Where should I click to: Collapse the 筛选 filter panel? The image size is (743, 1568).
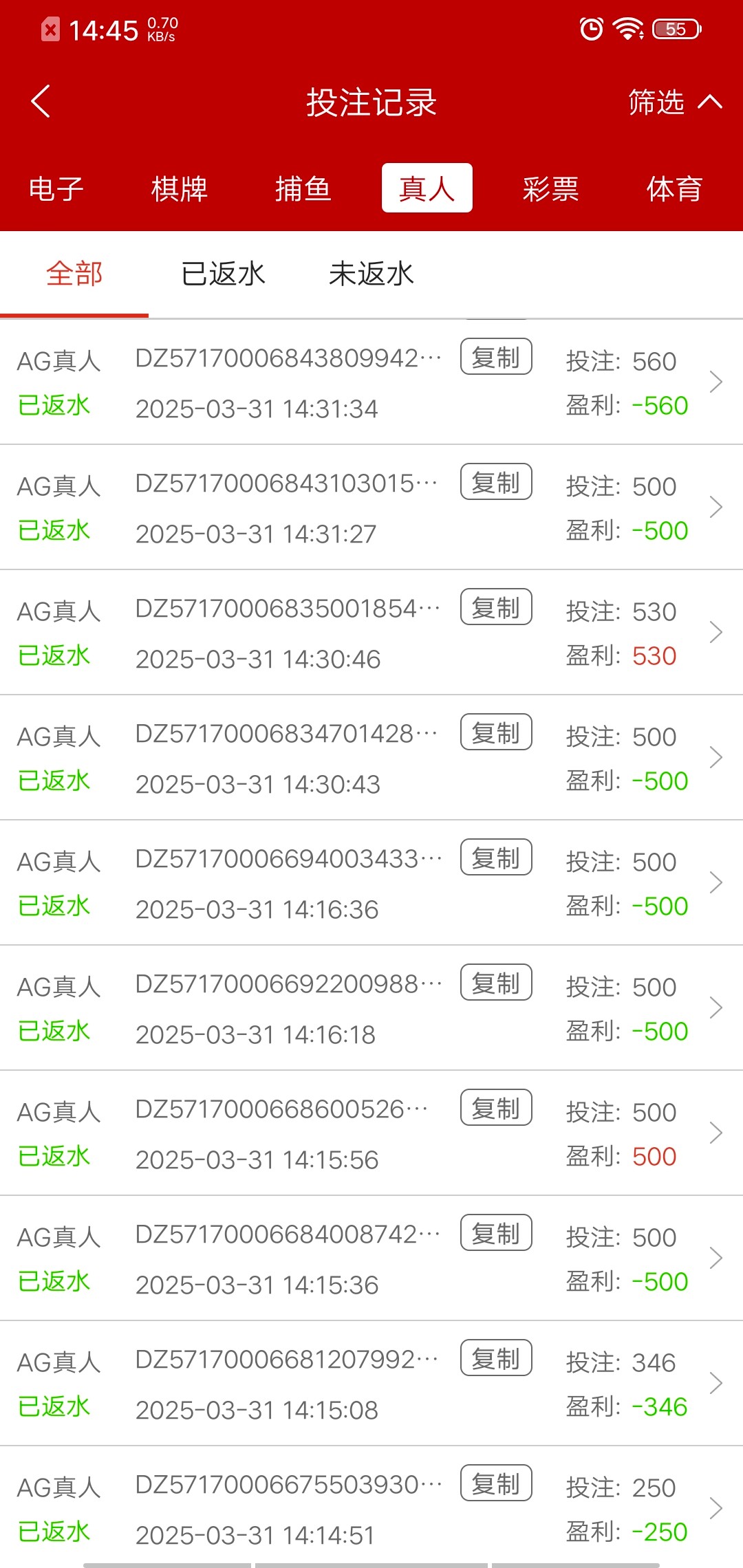coord(674,102)
